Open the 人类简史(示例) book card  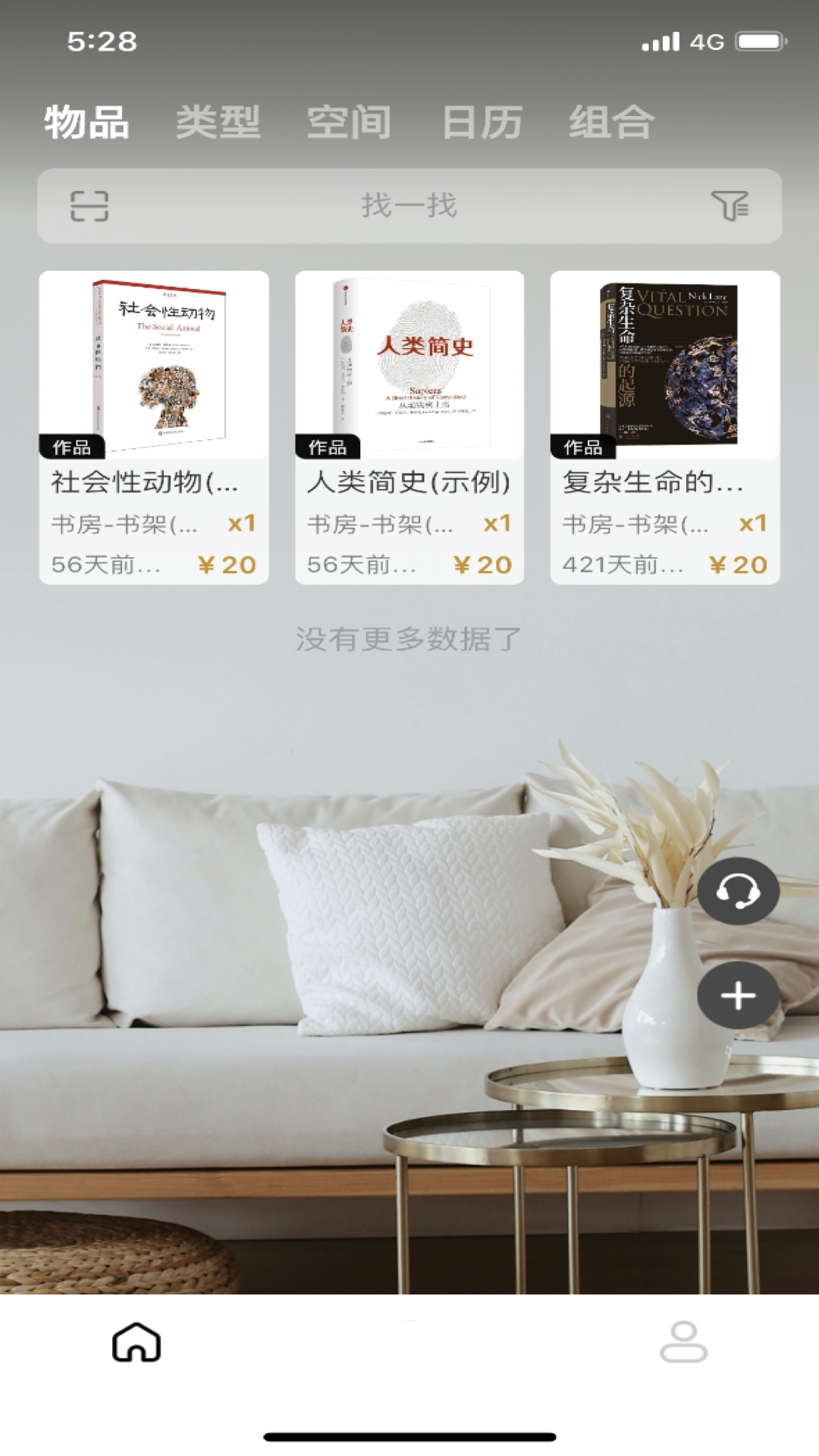pyautogui.click(x=409, y=427)
